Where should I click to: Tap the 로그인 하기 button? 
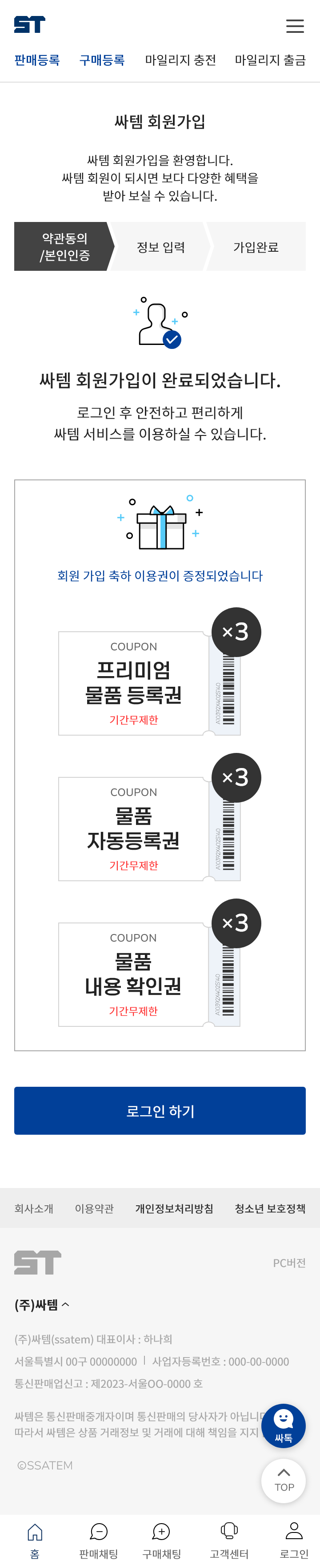(160, 1111)
